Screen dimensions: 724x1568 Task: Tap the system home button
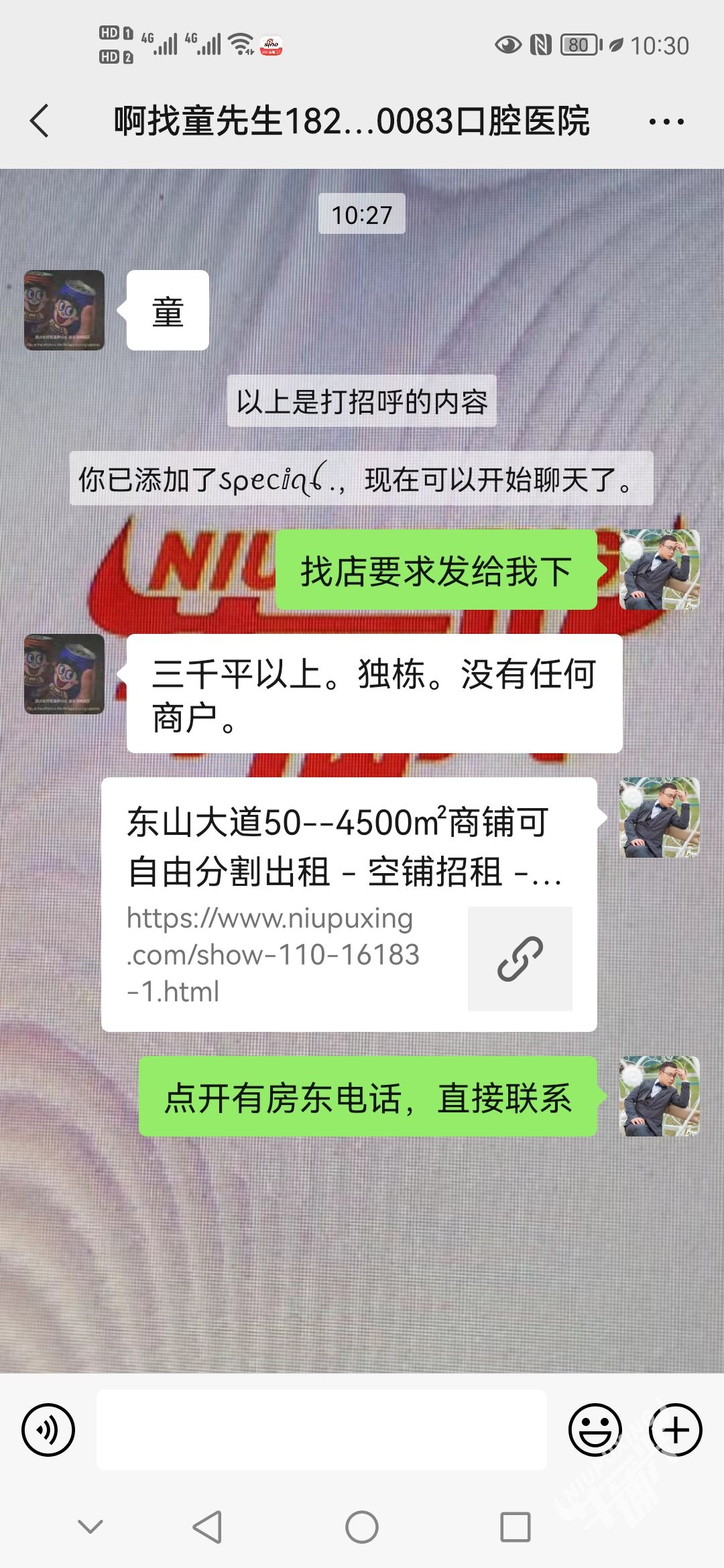pyautogui.click(x=362, y=1527)
